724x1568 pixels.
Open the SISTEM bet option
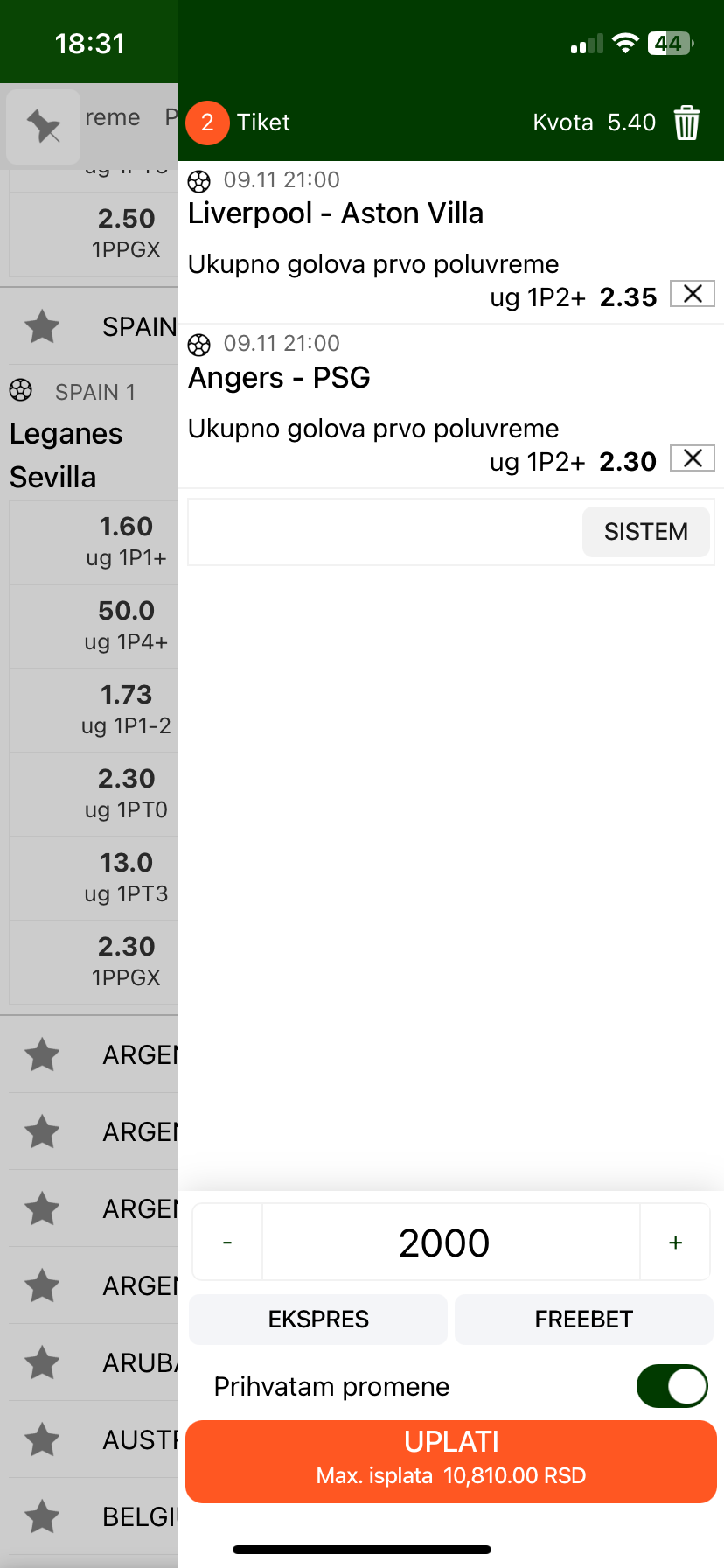[645, 532]
